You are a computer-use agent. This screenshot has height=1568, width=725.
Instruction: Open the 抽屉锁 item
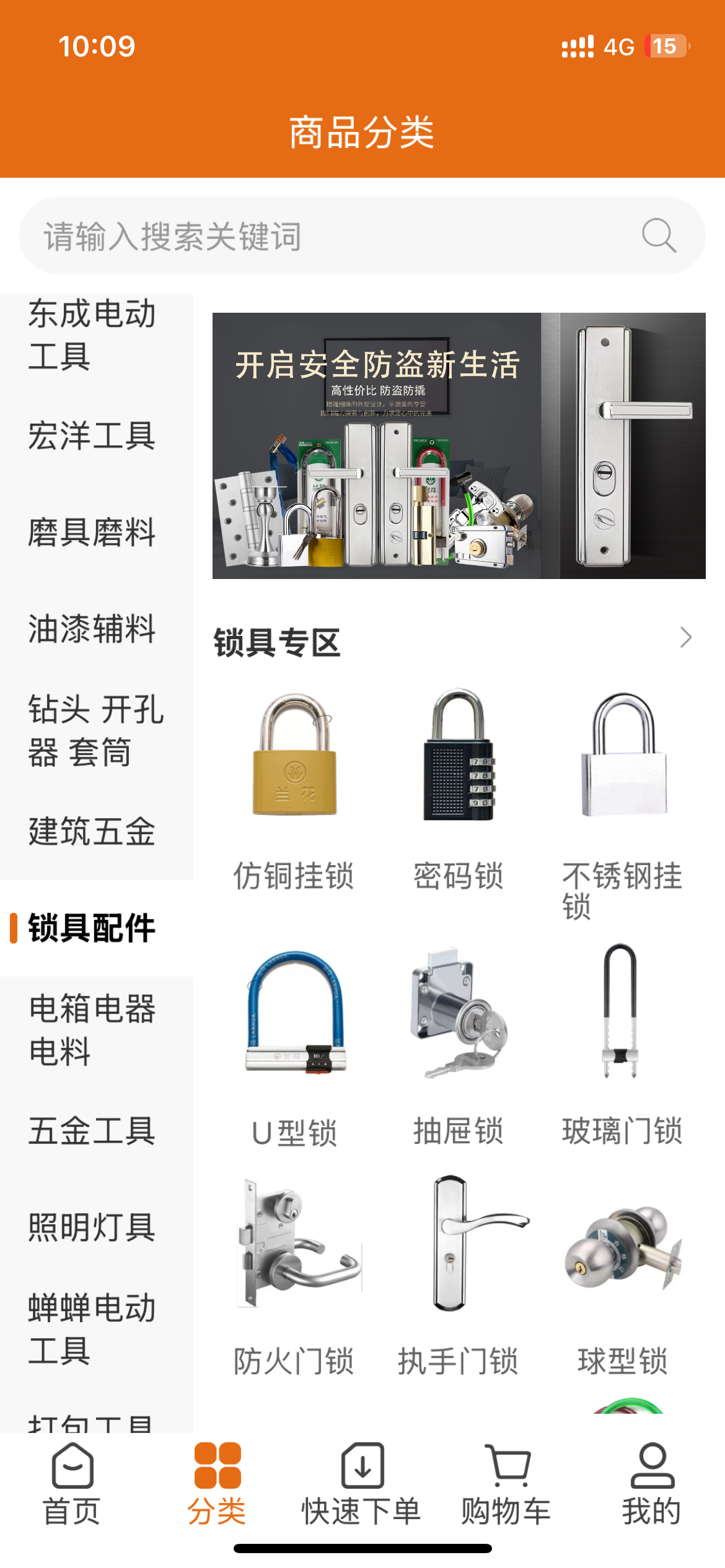click(459, 1047)
